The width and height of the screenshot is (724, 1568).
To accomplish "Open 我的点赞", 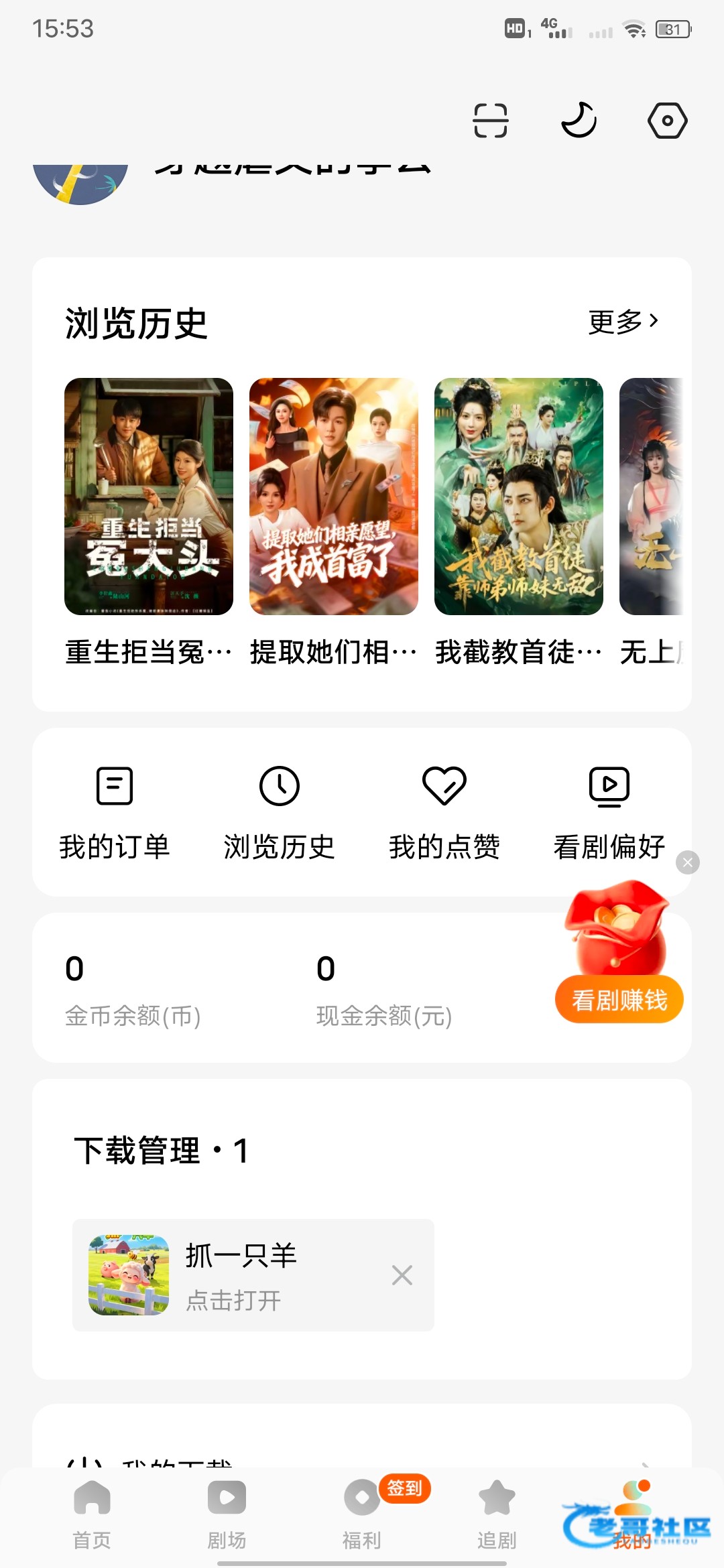I will pyautogui.click(x=444, y=812).
